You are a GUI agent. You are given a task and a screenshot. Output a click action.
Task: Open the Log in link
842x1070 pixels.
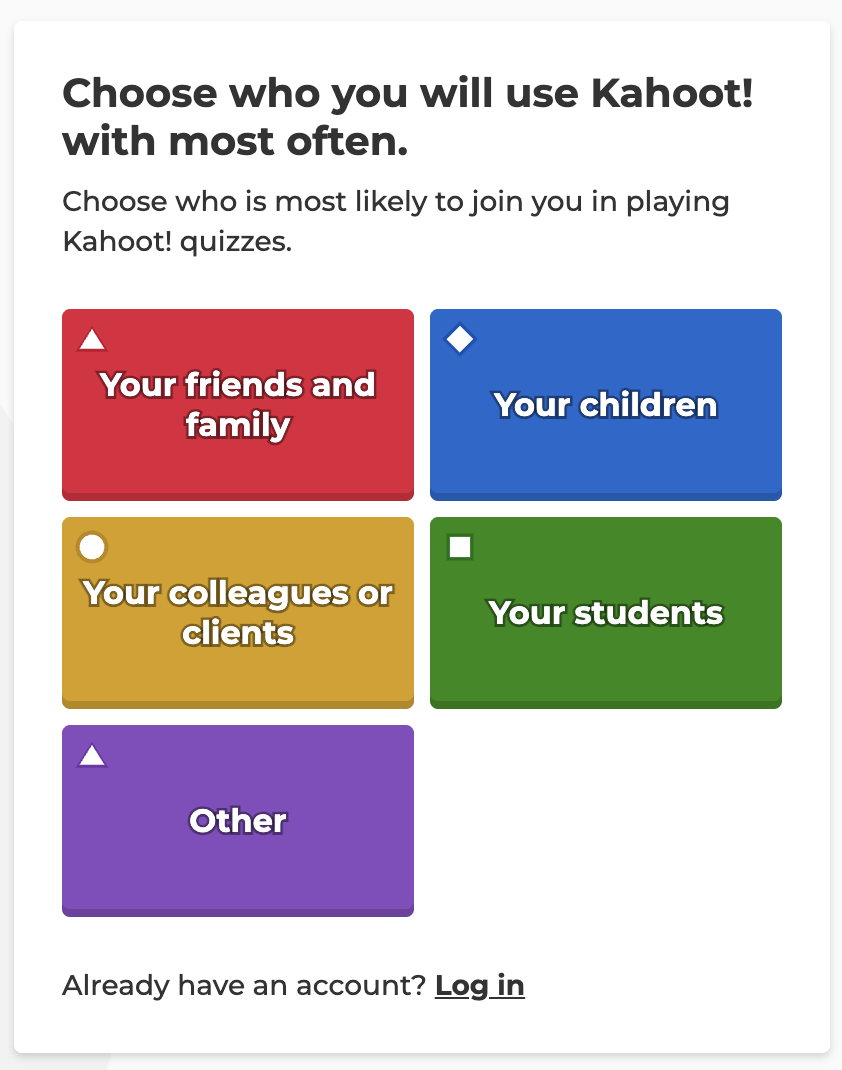pyautogui.click(x=480, y=985)
